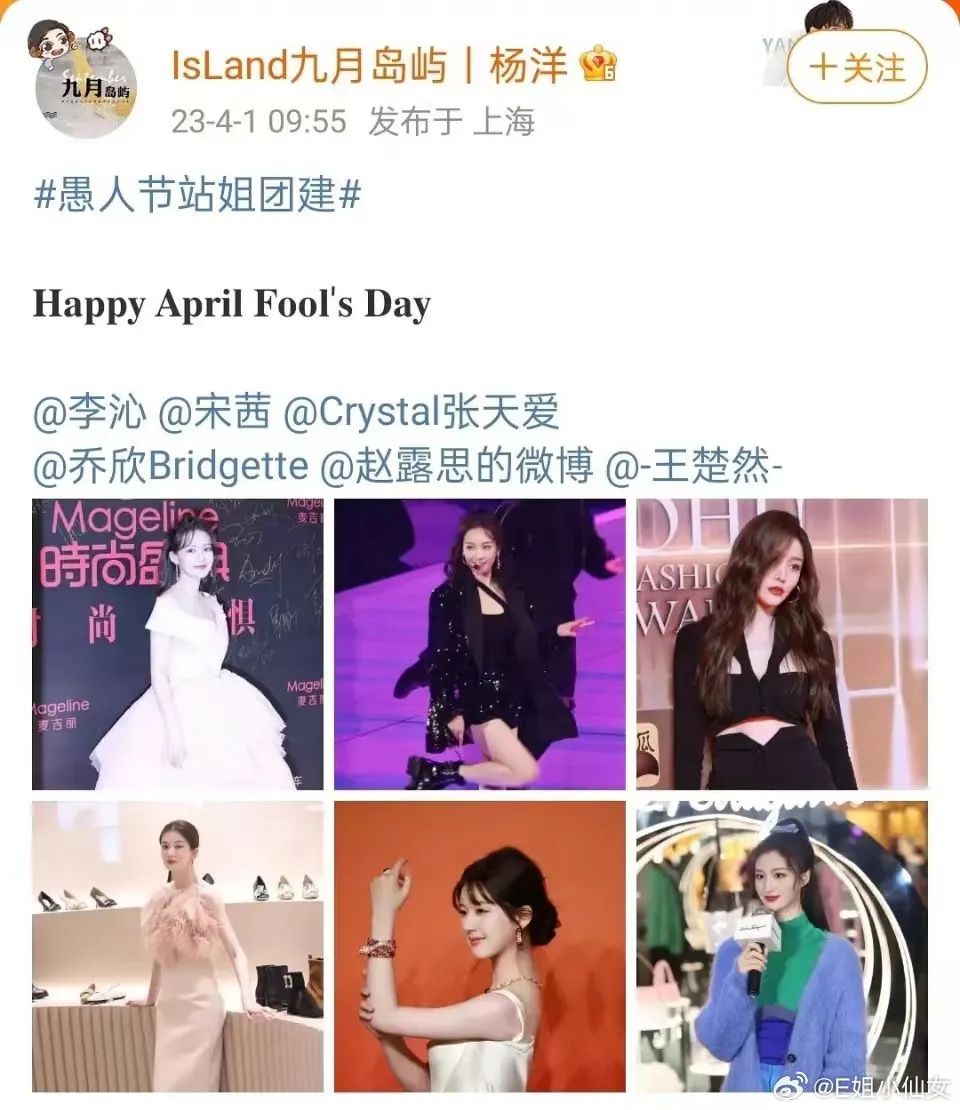Open the black stage outfit dancing photo
The width and height of the screenshot is (960, 1110).
479,643
